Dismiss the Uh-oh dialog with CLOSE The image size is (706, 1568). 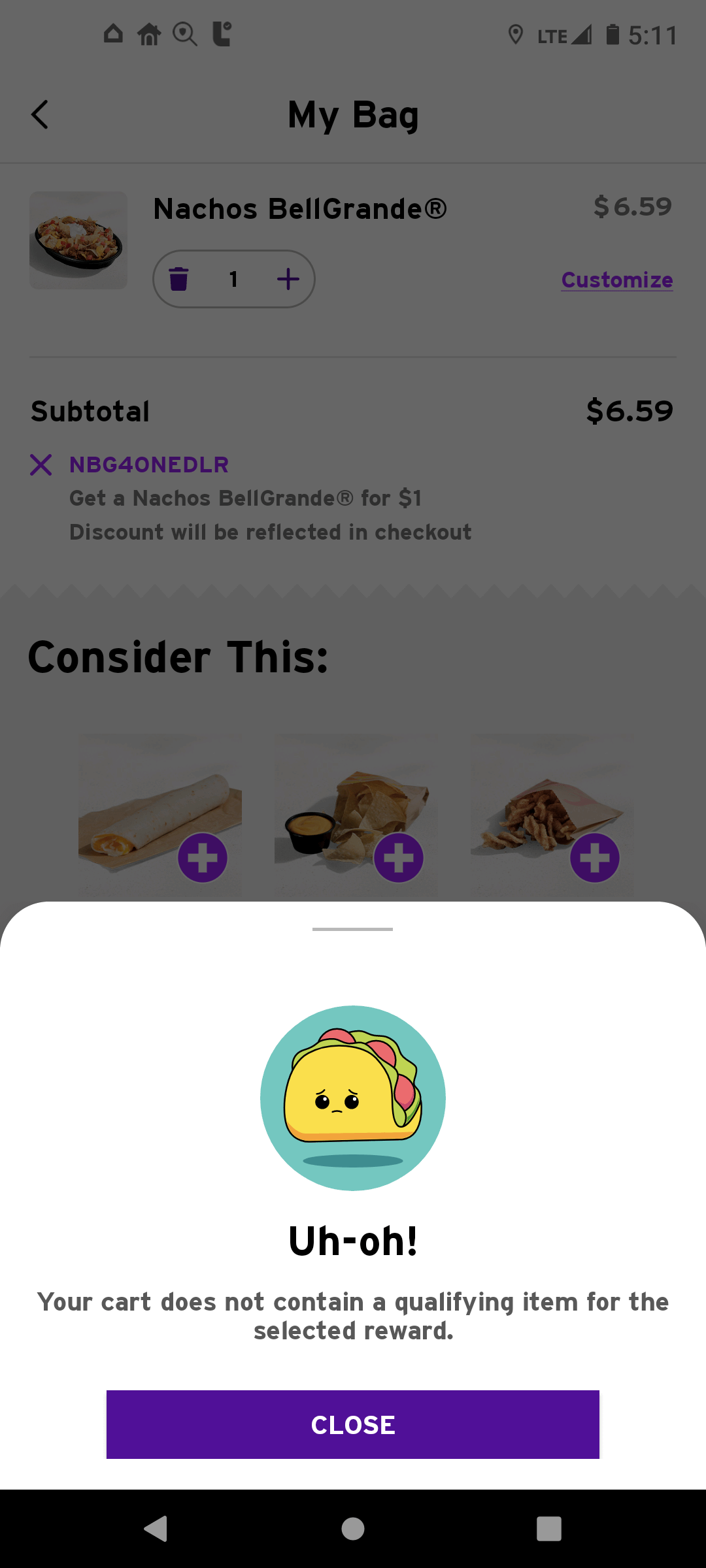pyautogui.click(x=353, y=1424)
